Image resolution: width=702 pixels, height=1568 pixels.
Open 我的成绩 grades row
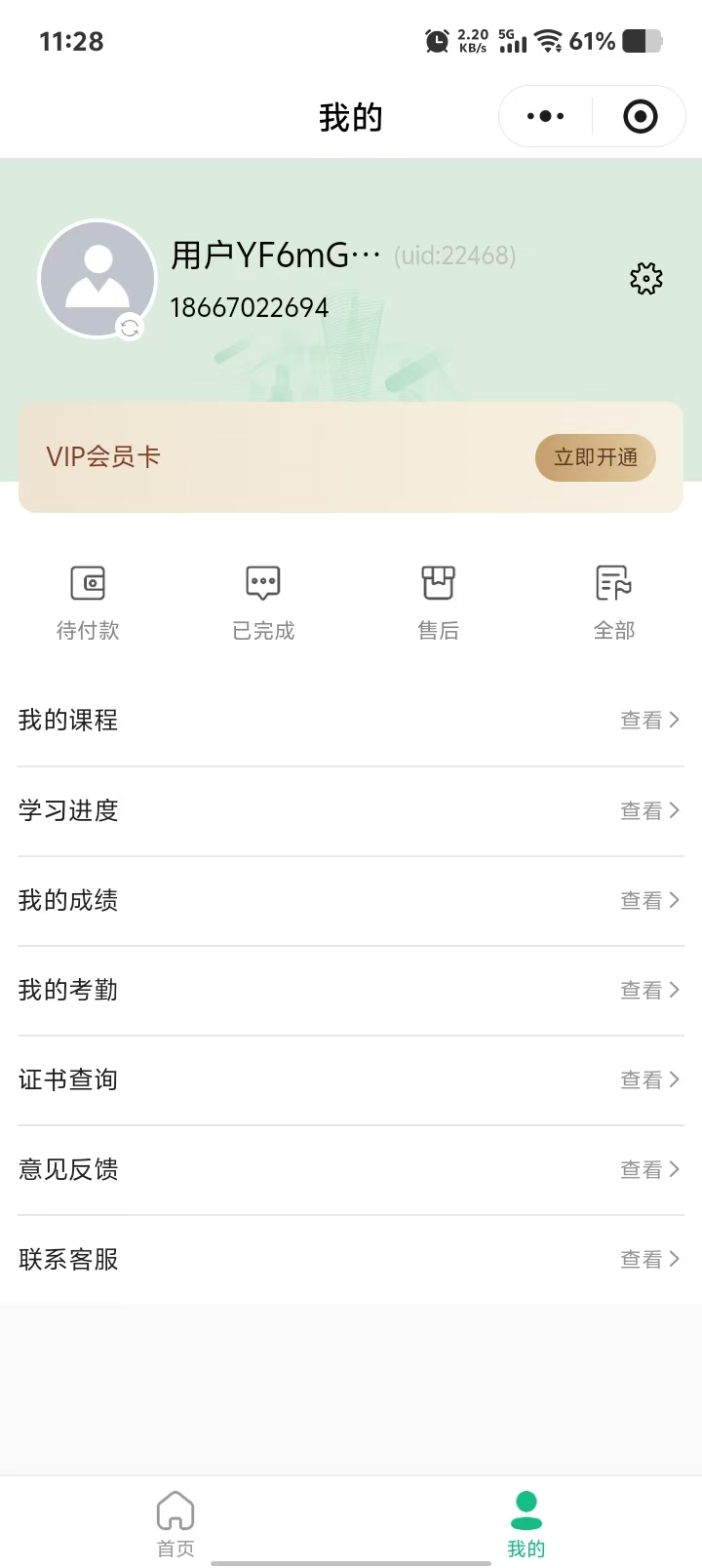coord(351,900)
